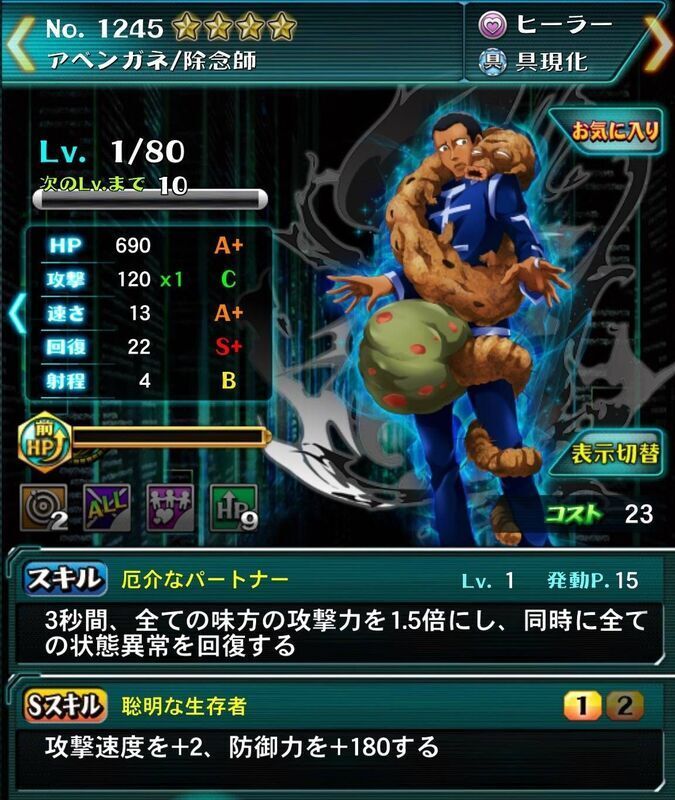Tap the 表示切替 display switch button

tap(615, 453)
